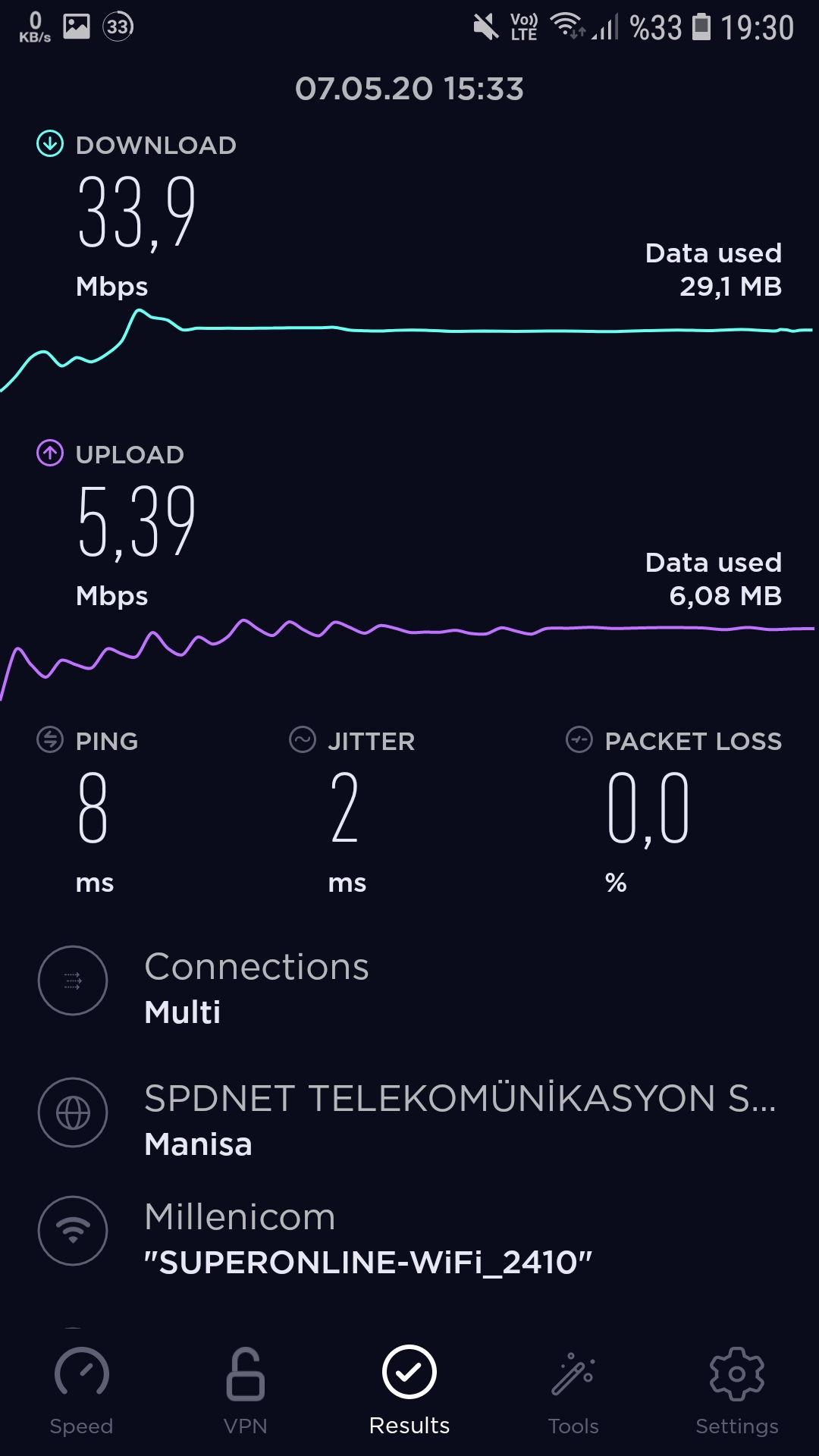Open the Settings tab

tap(737, 1392)
